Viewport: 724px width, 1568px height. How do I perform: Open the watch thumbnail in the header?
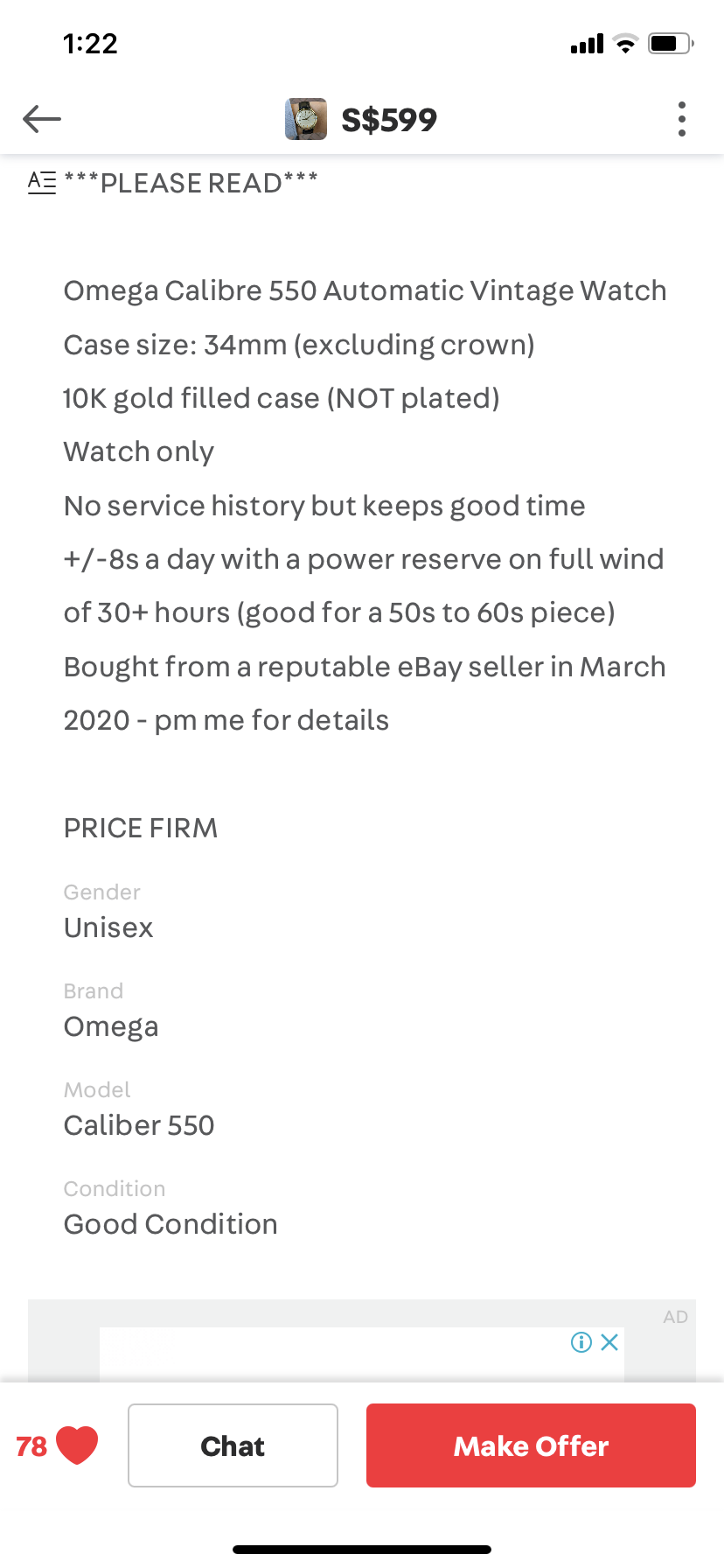[306, 119]
